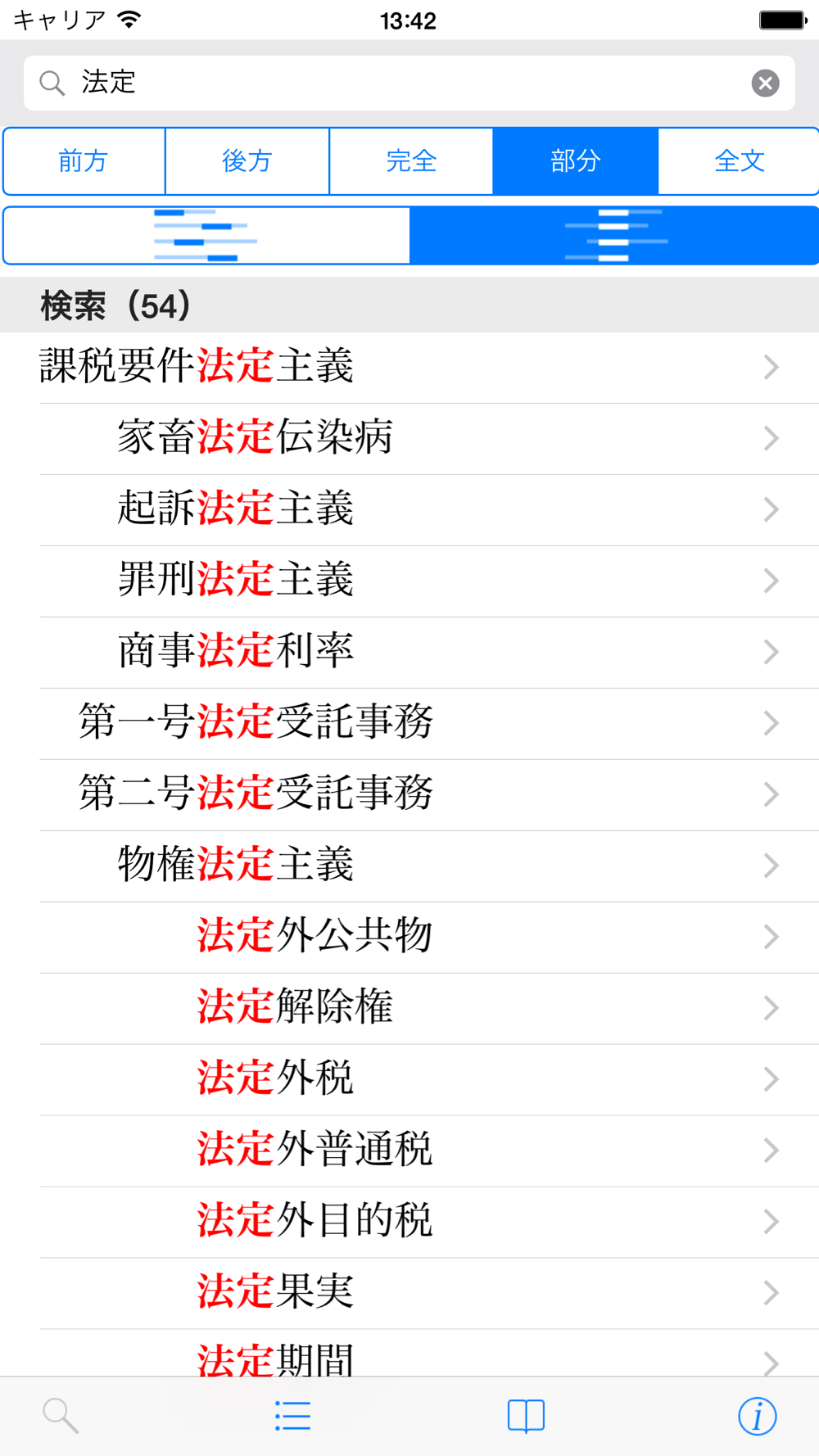
Task: Open the book tab in bottom bar
Action: point(526,1416)
